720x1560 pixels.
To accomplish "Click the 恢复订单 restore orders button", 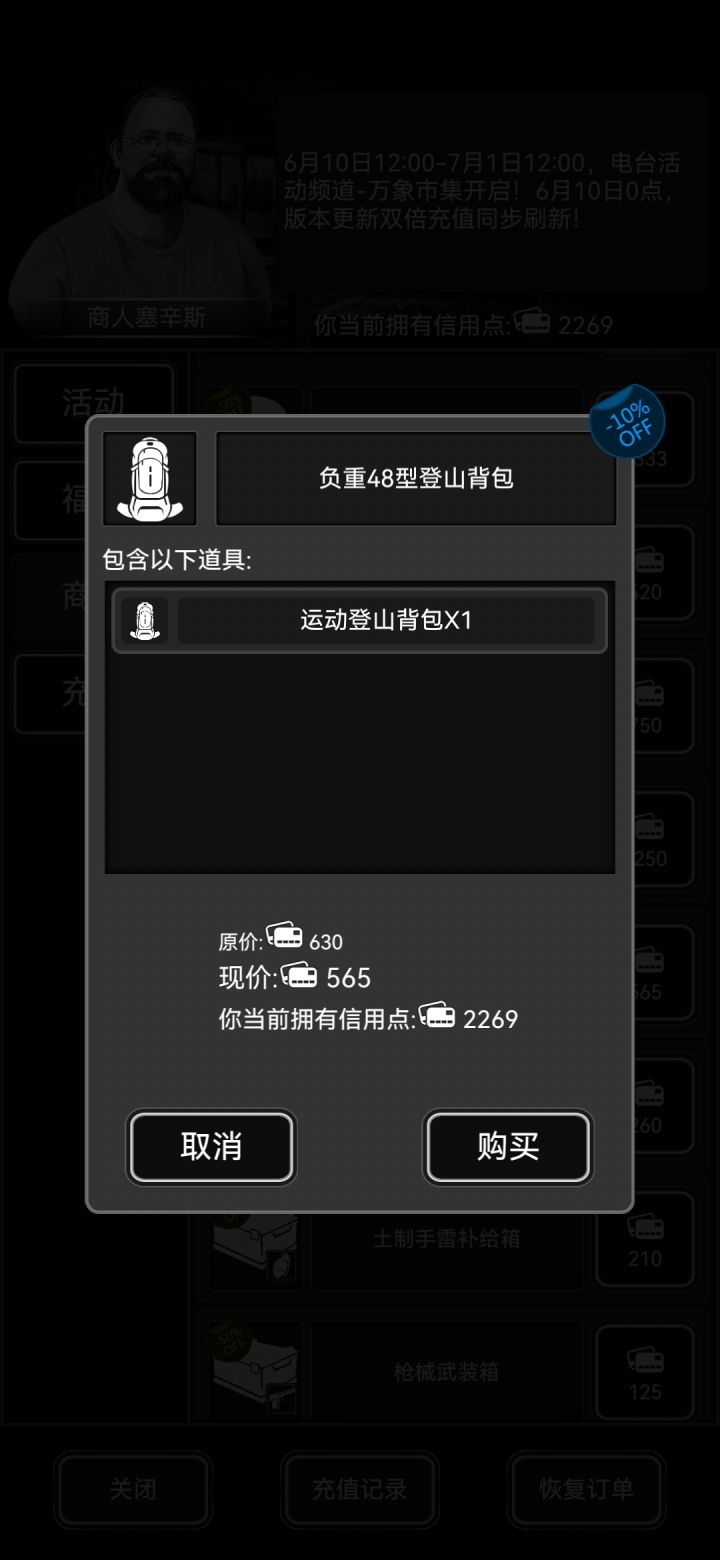I will 586,1490.
